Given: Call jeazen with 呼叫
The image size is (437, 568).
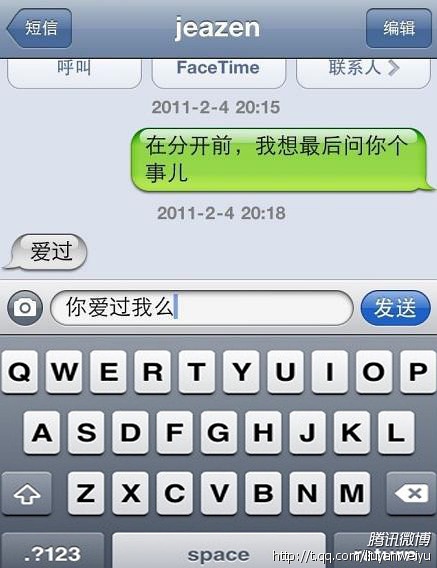Looking at the screenshot, I should point(74,73).
